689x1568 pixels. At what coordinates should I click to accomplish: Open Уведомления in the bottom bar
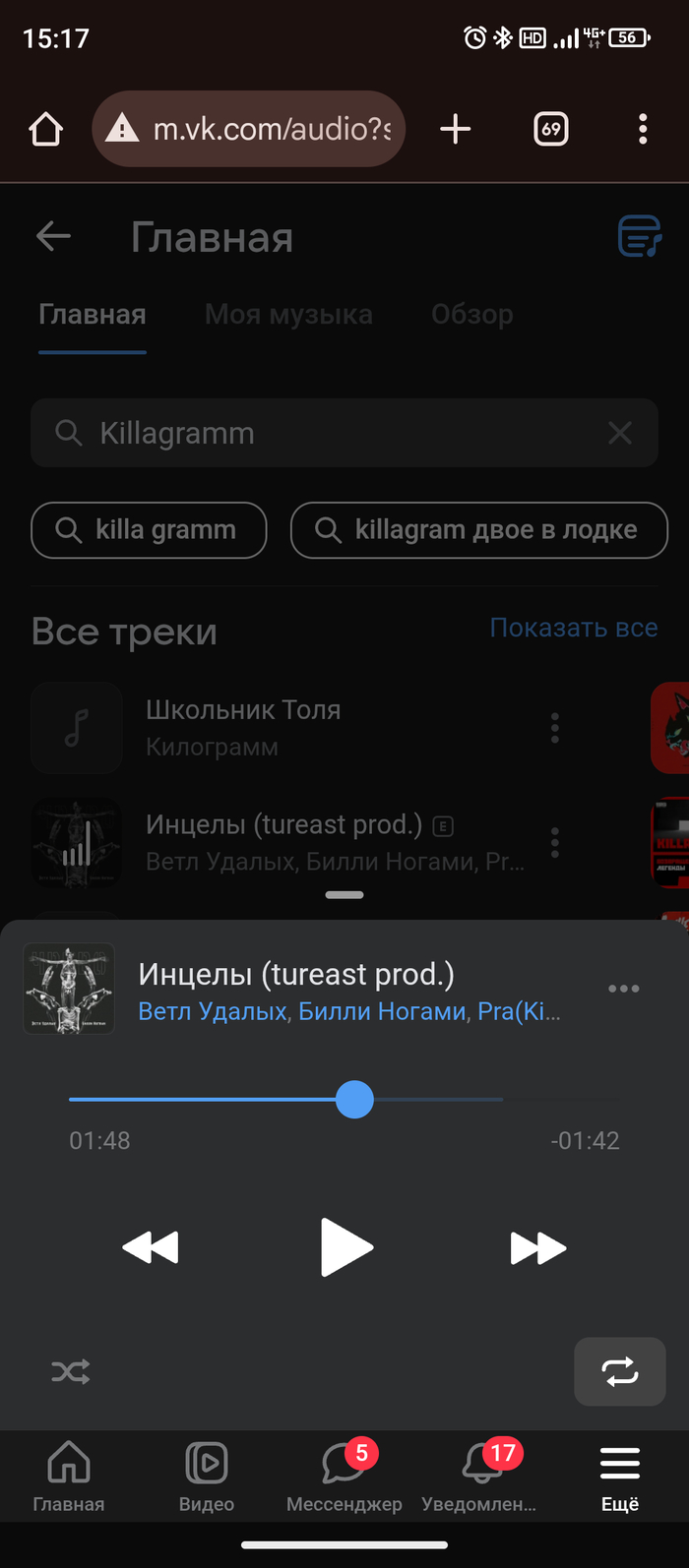click(x=480, y=1476)
